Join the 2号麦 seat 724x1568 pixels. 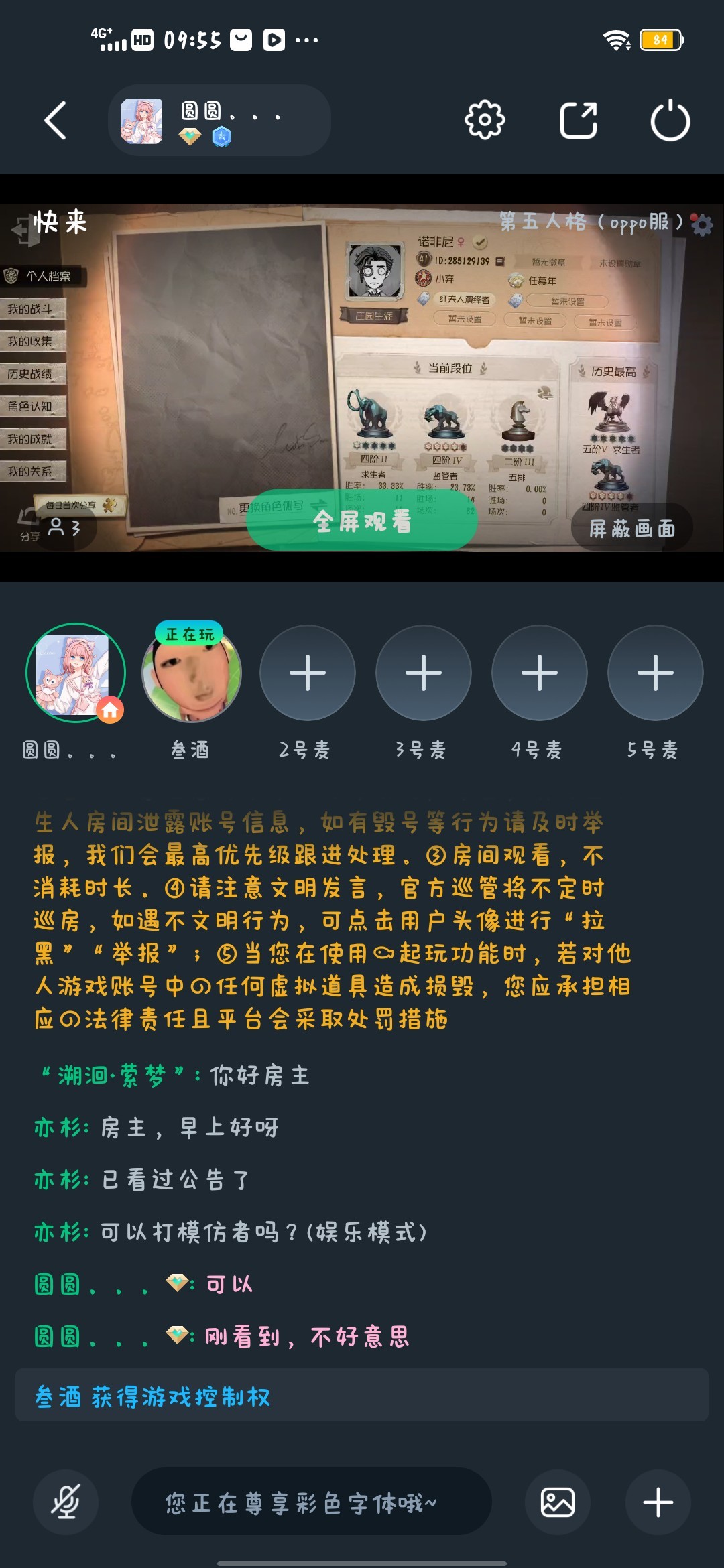coord(308,673)
